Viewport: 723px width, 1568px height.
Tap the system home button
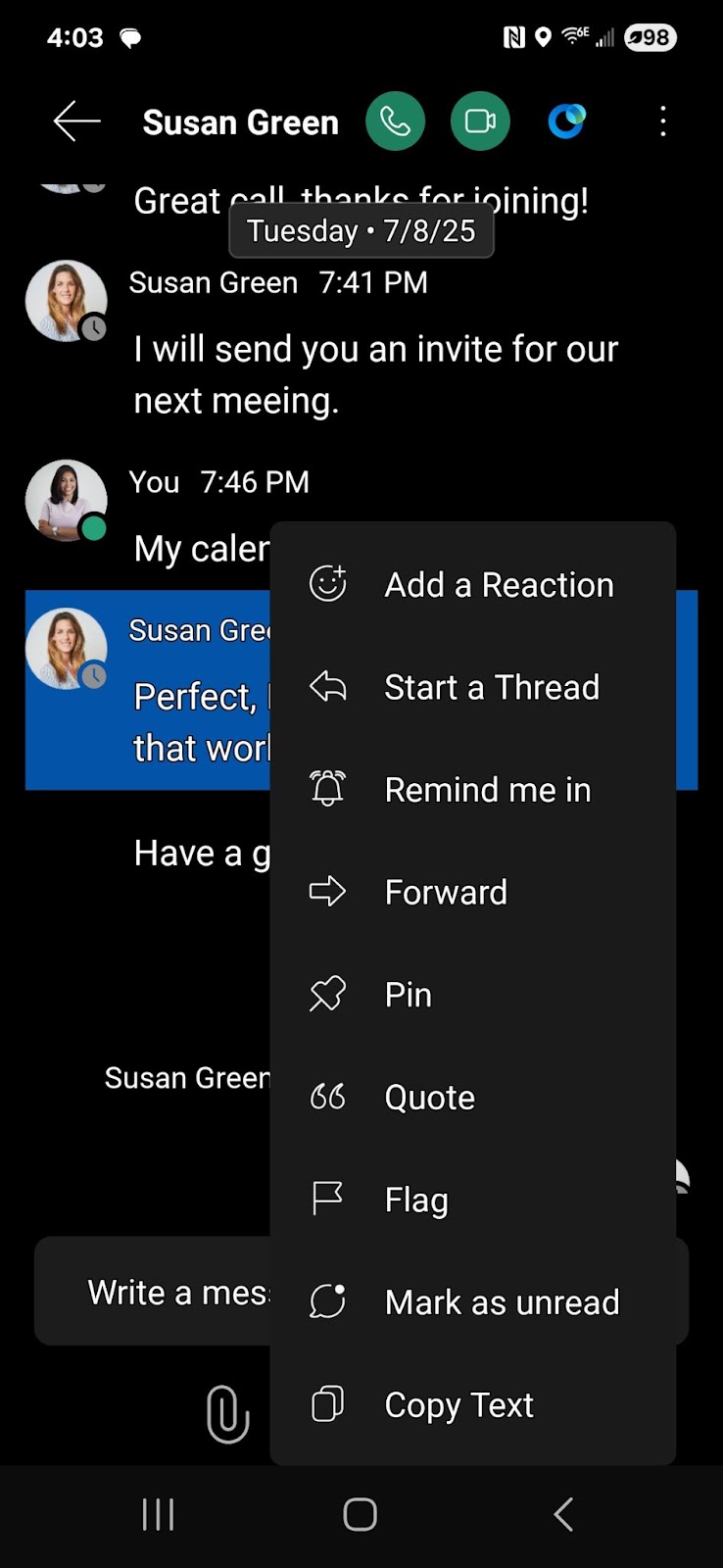coord(360,1514)
